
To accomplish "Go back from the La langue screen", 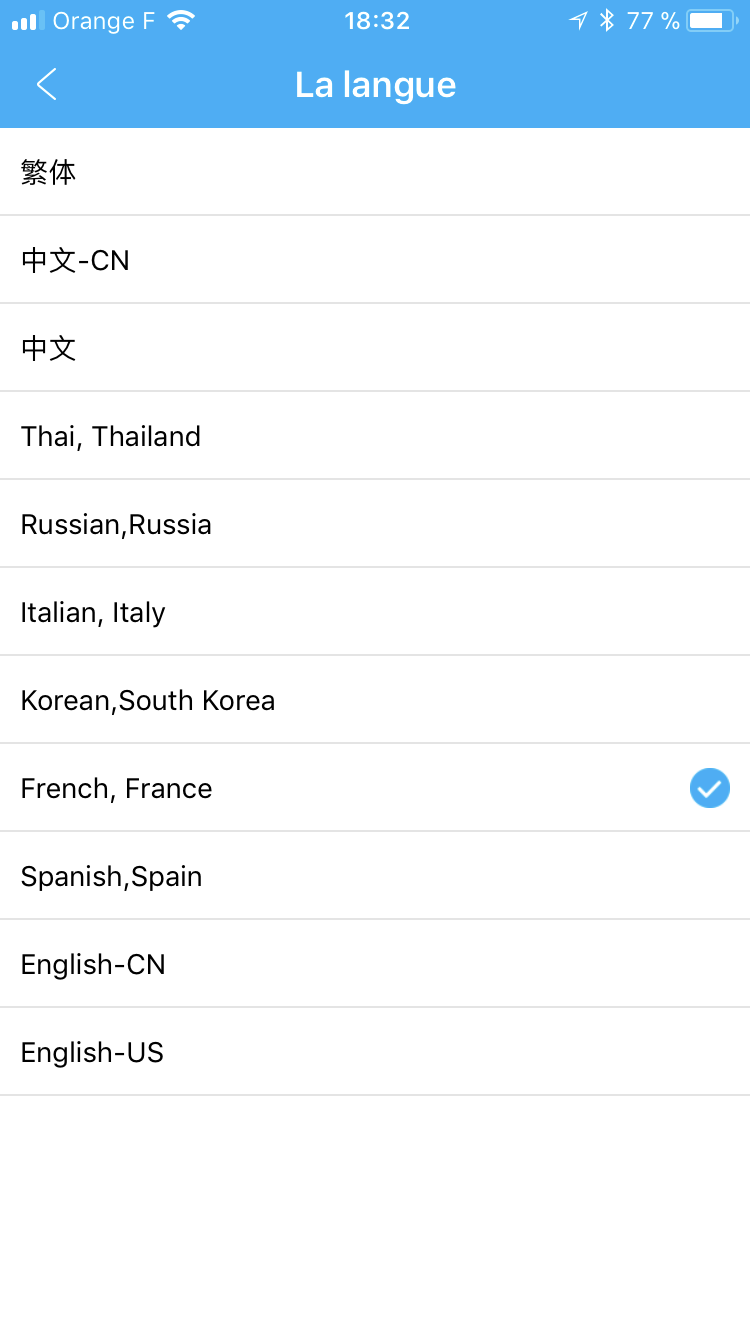I will [46, 85].
